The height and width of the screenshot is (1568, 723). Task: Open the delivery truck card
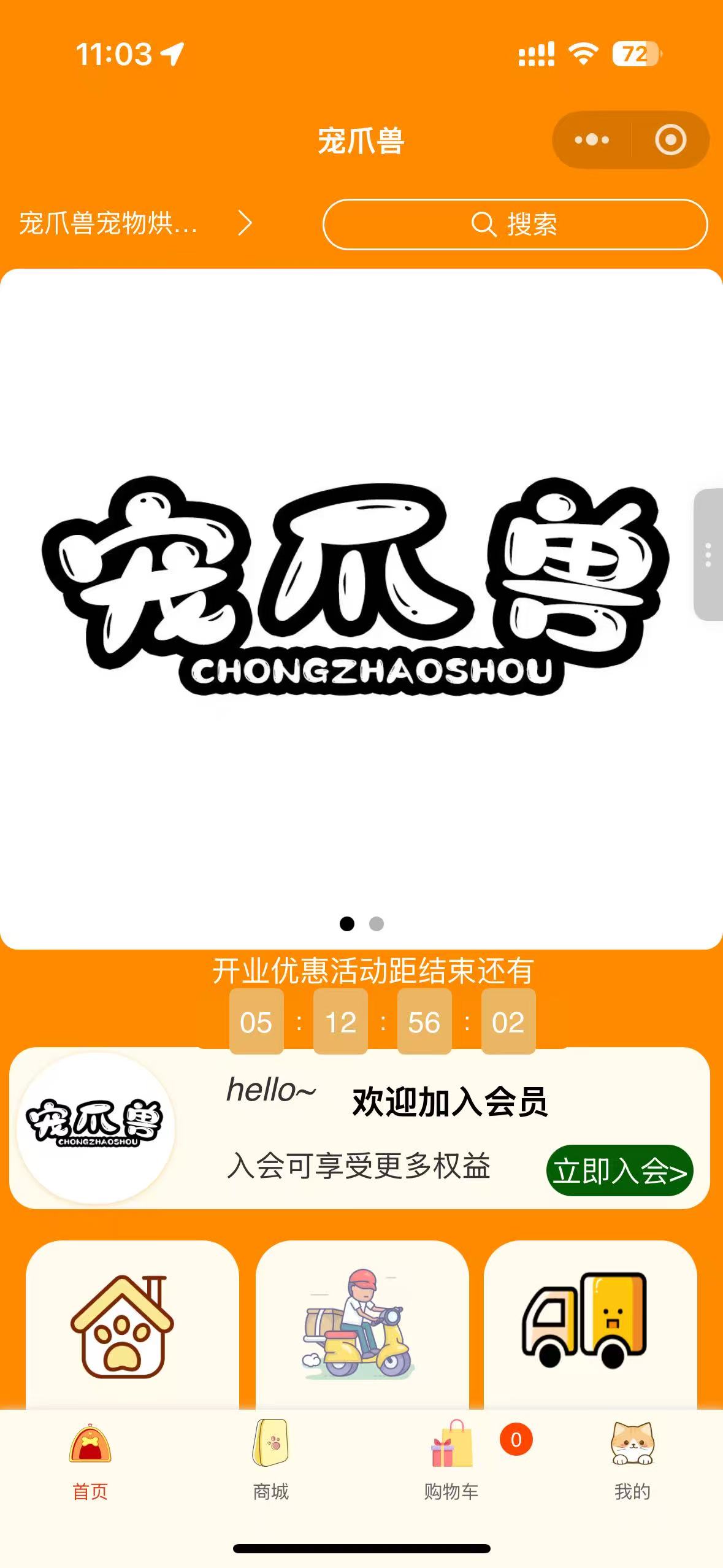click(590, 1325)
